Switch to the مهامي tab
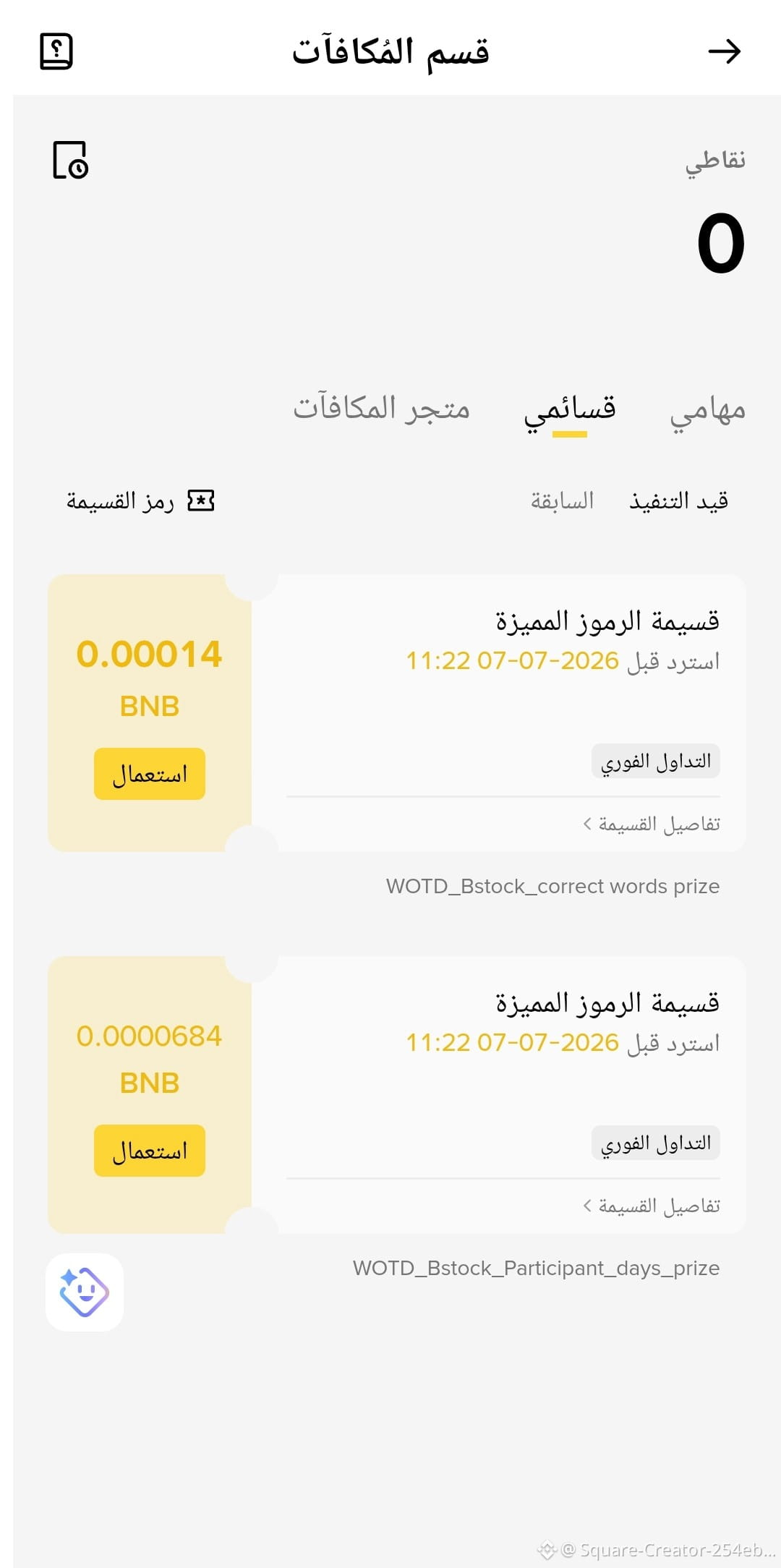This screenshot has height=1568, width=781. [x=707, y=410]
